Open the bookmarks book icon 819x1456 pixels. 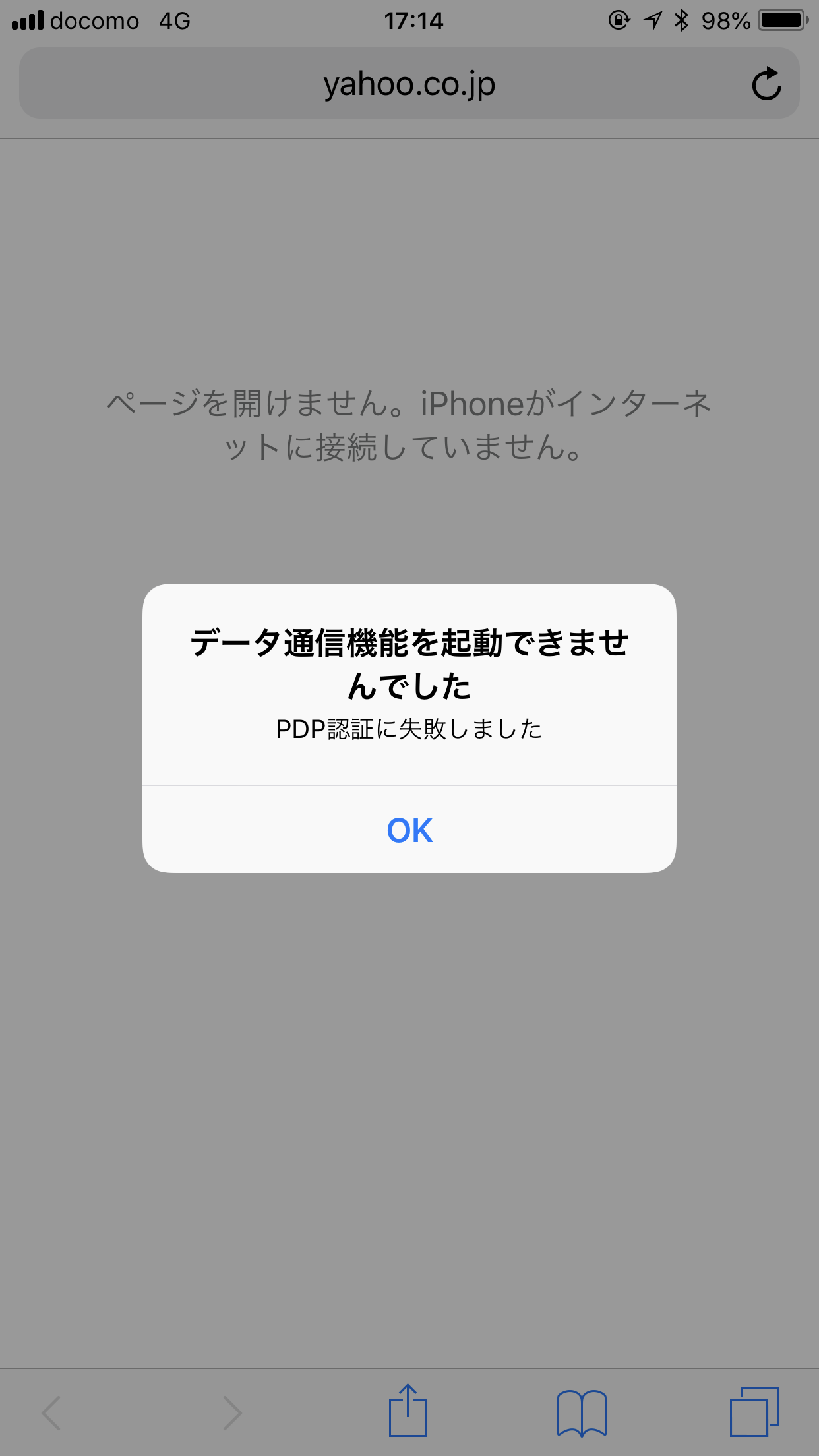(x=582, y=1412)
